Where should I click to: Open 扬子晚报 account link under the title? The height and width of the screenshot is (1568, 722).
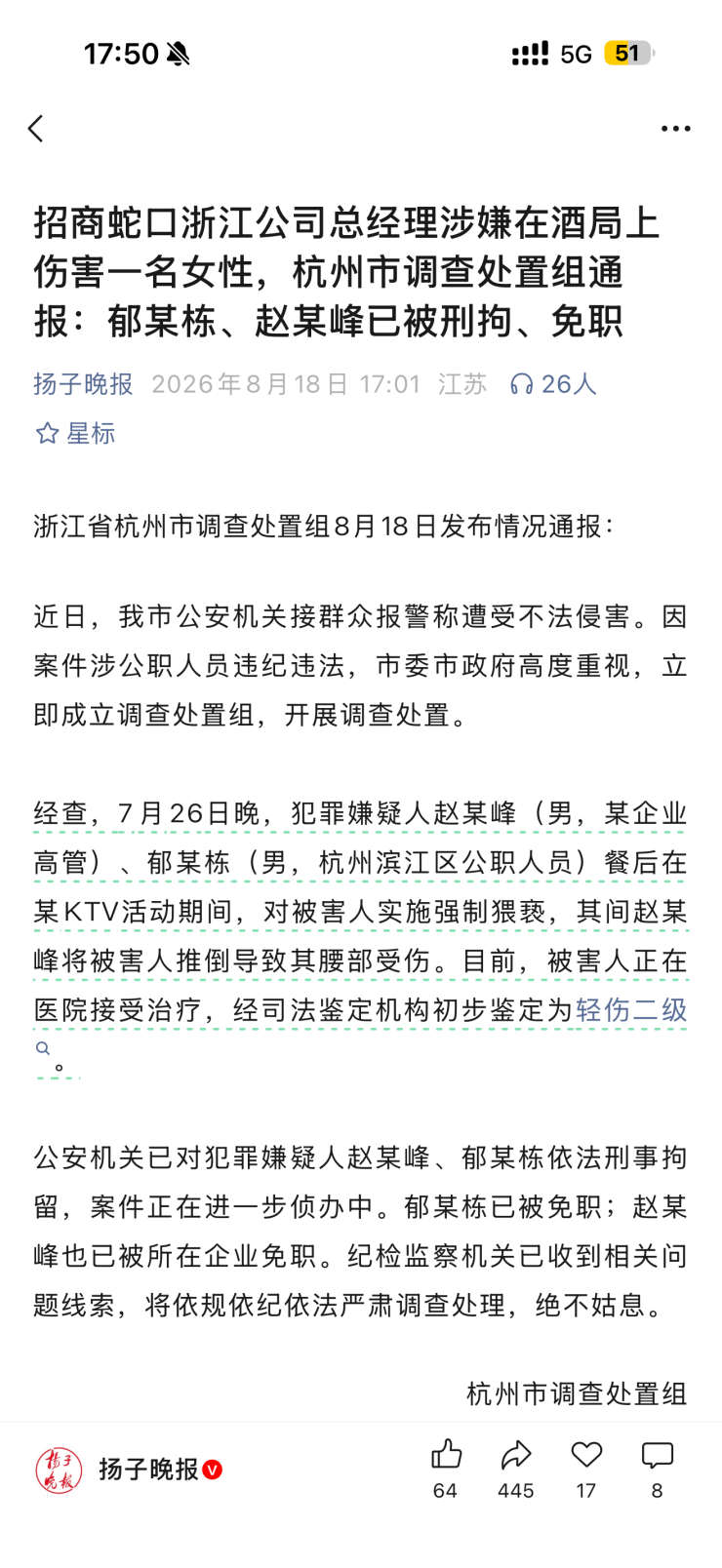tap(83, 384)
